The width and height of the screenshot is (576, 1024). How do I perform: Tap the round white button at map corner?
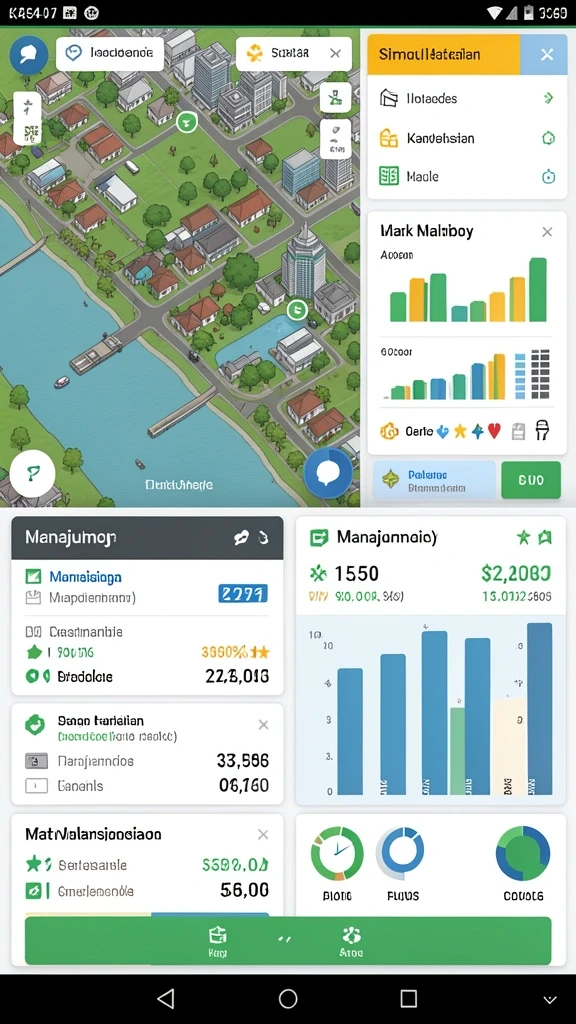tap(32, 472)
